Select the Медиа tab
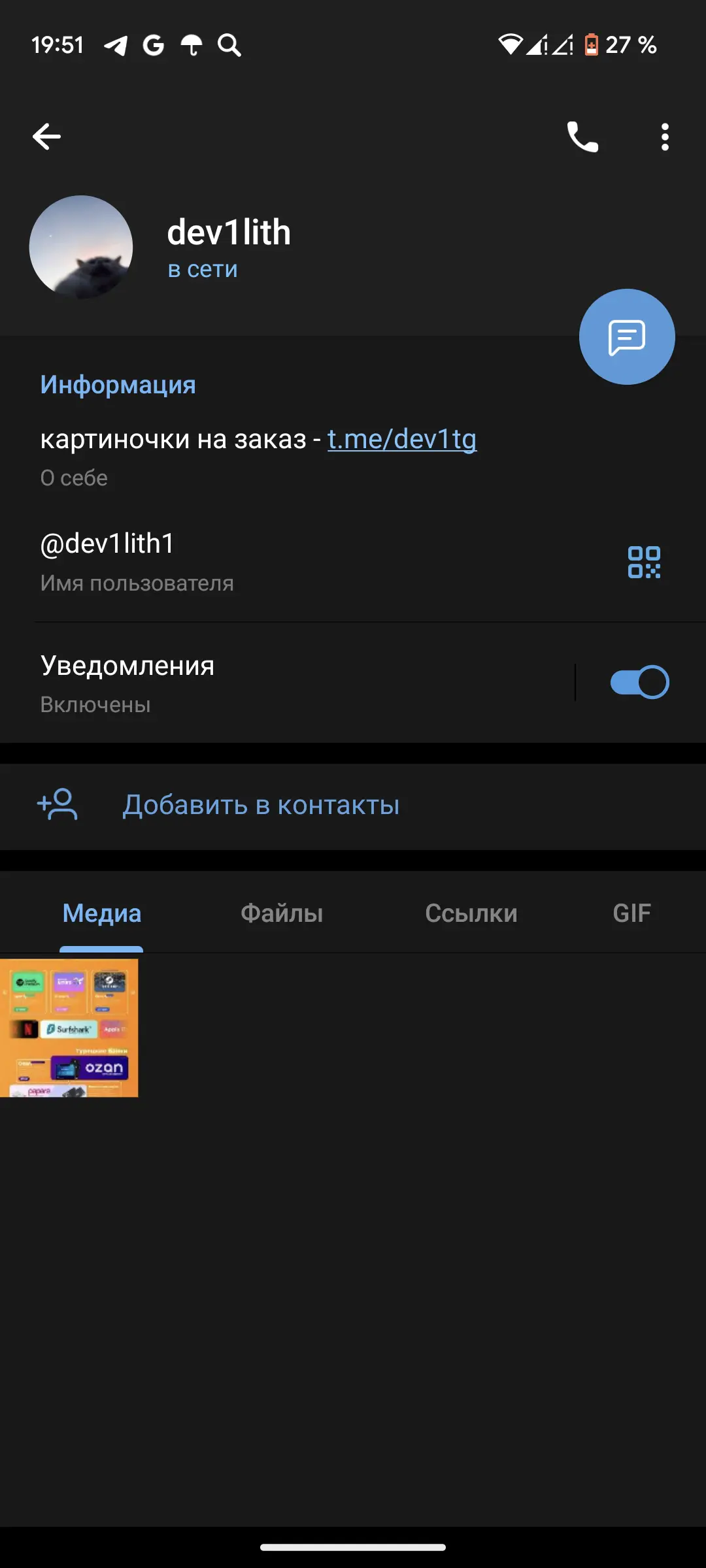This screenshot has width=706, height=1568. 102,913
